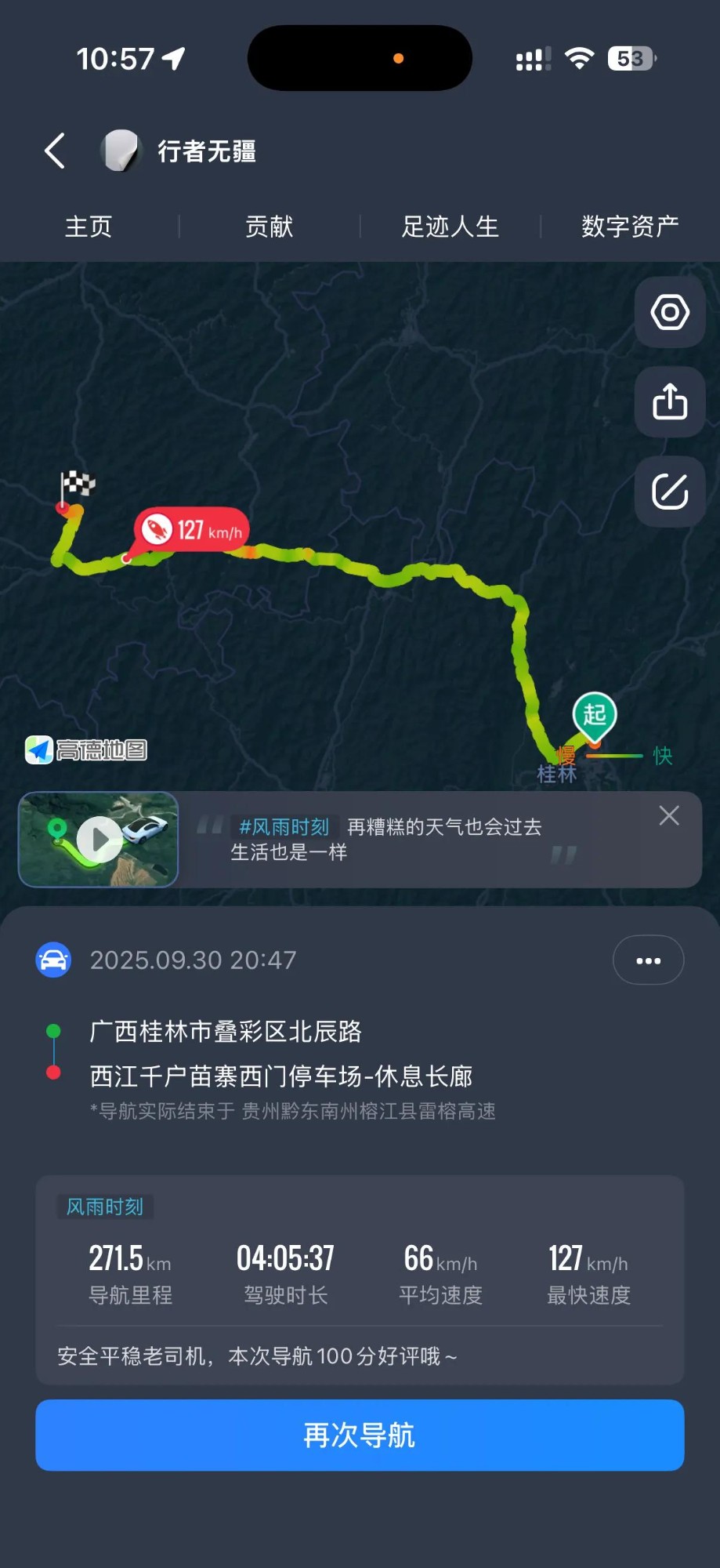The width and height of the screenshot is (720, 1568).
Task: Open the three-dot more options
Action: pos(648,960)
